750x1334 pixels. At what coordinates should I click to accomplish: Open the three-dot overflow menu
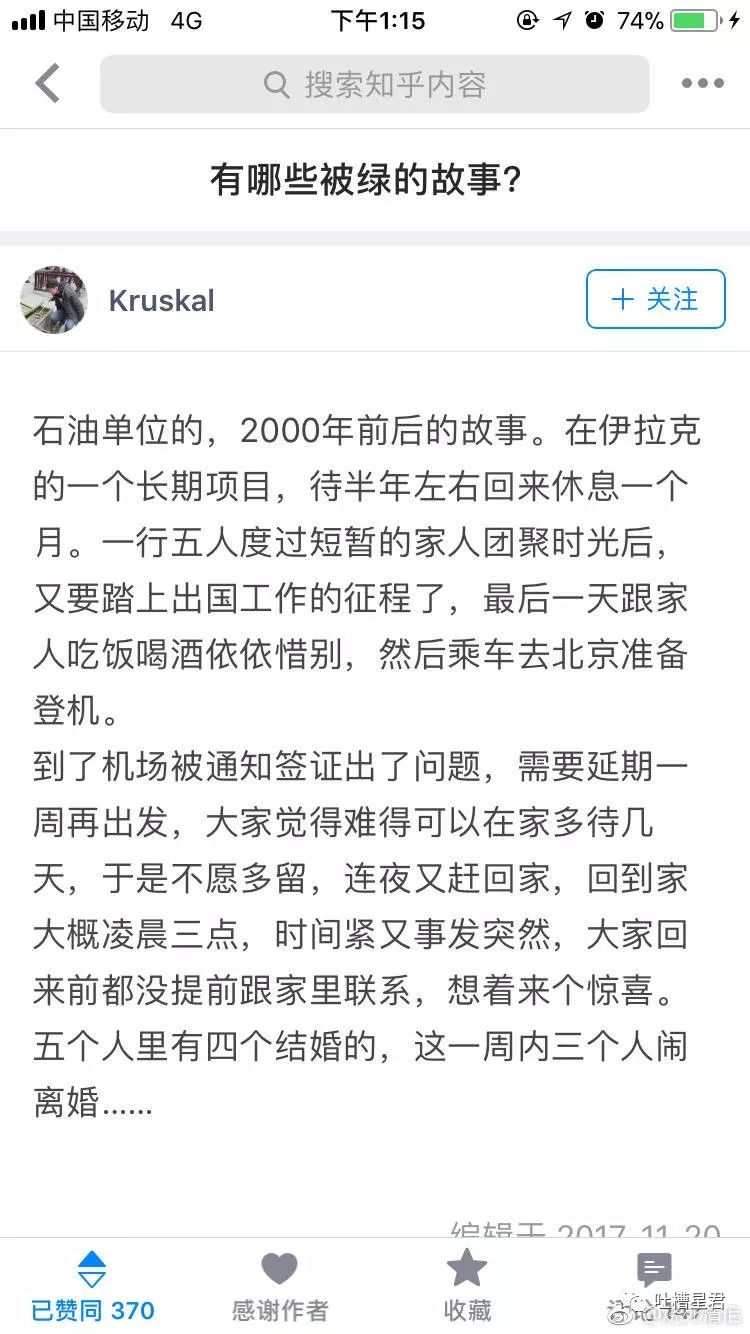[x=702, y=84]
